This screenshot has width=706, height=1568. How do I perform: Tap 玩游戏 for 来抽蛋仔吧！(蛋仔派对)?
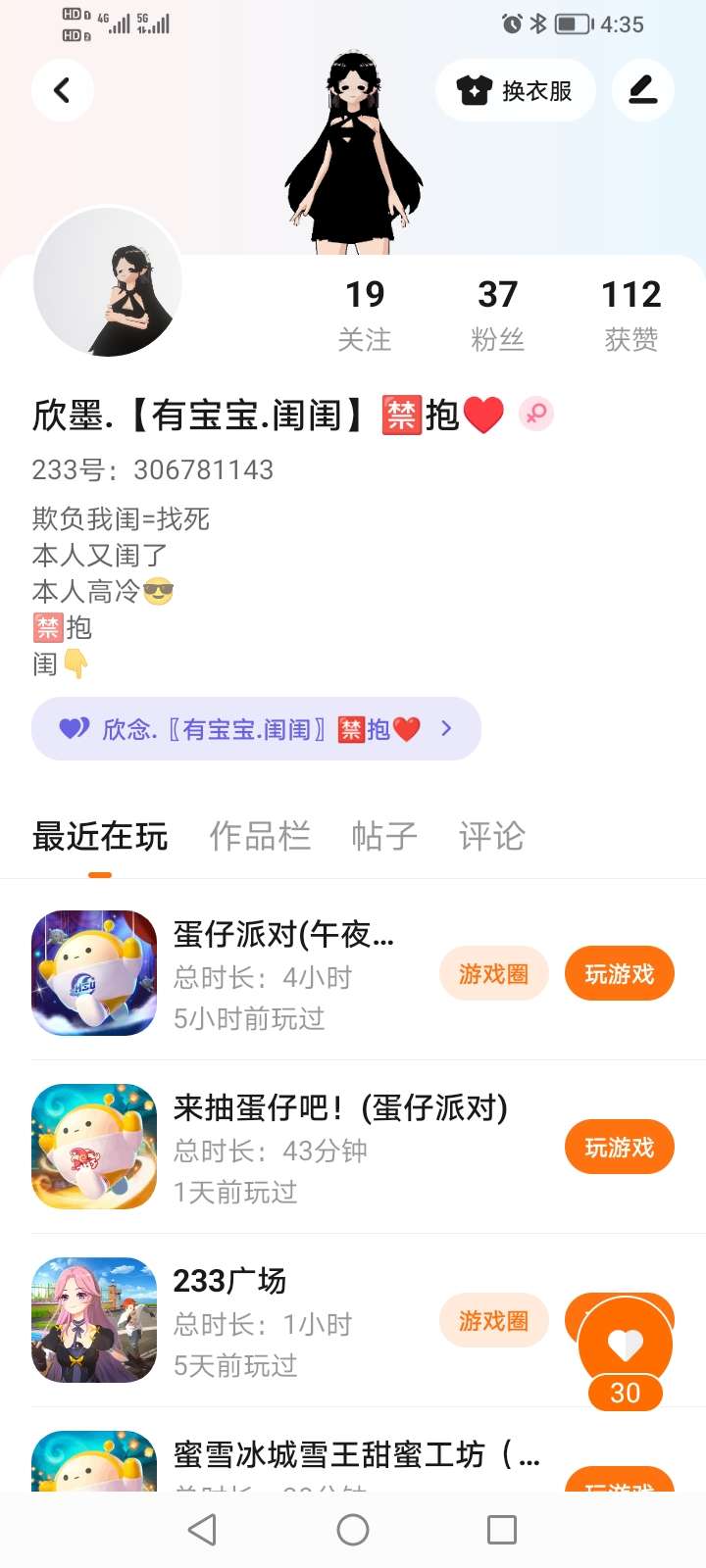620,1147
